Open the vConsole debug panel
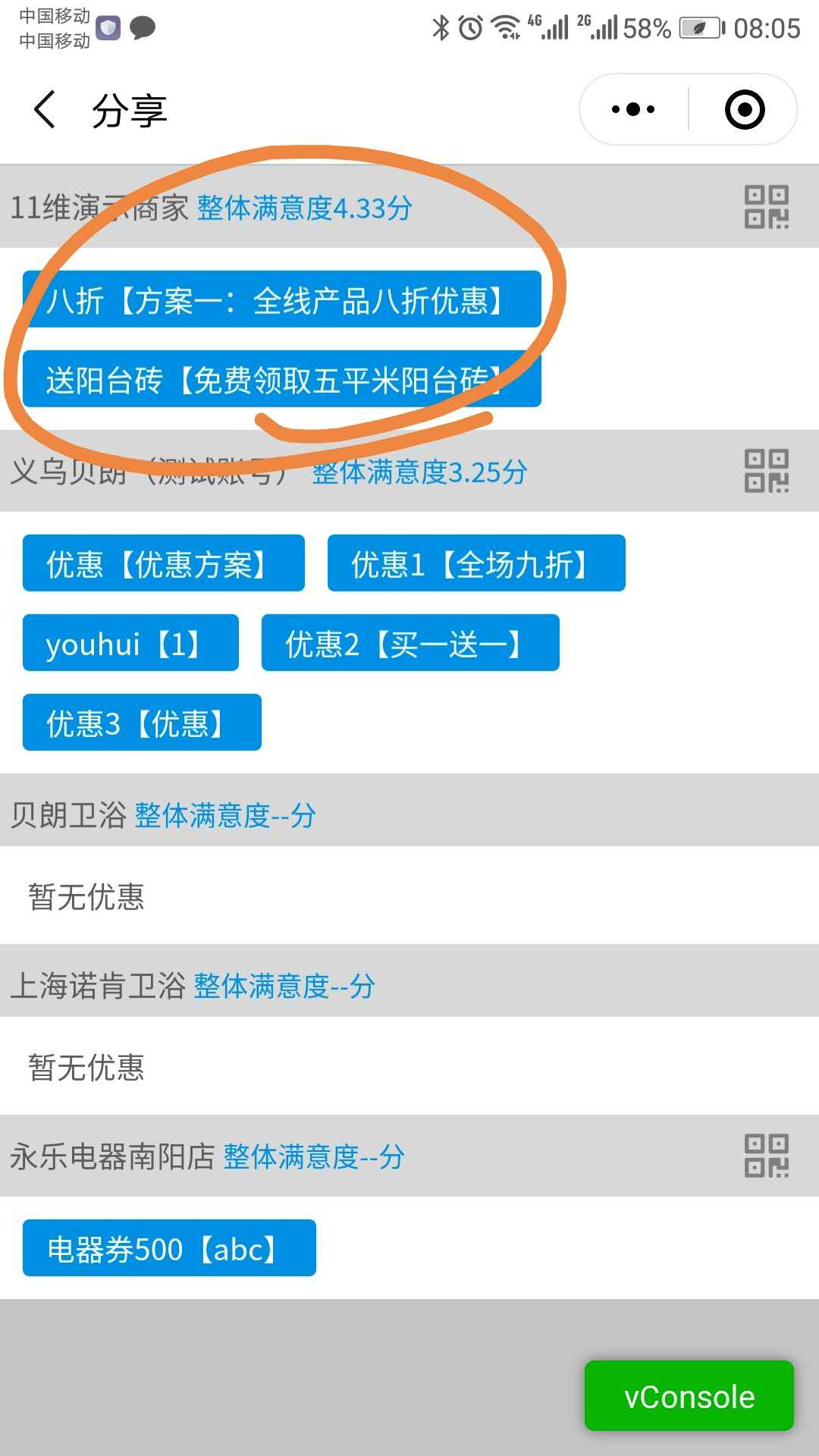This screenshot has width=819, height=1456. pyautogui.click(x=689, y=1396)
